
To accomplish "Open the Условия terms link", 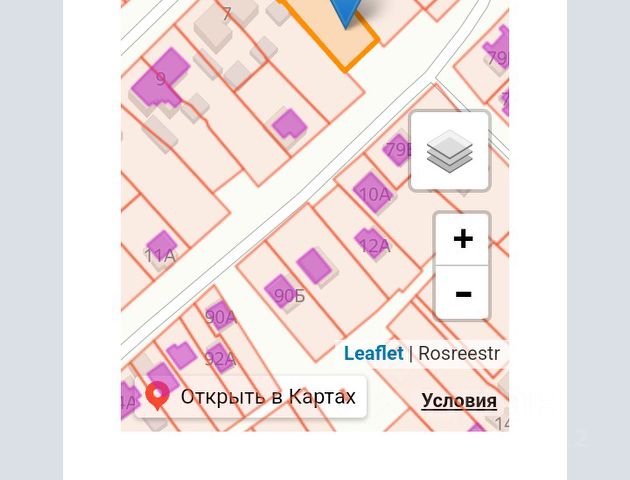I will point(459,401).
